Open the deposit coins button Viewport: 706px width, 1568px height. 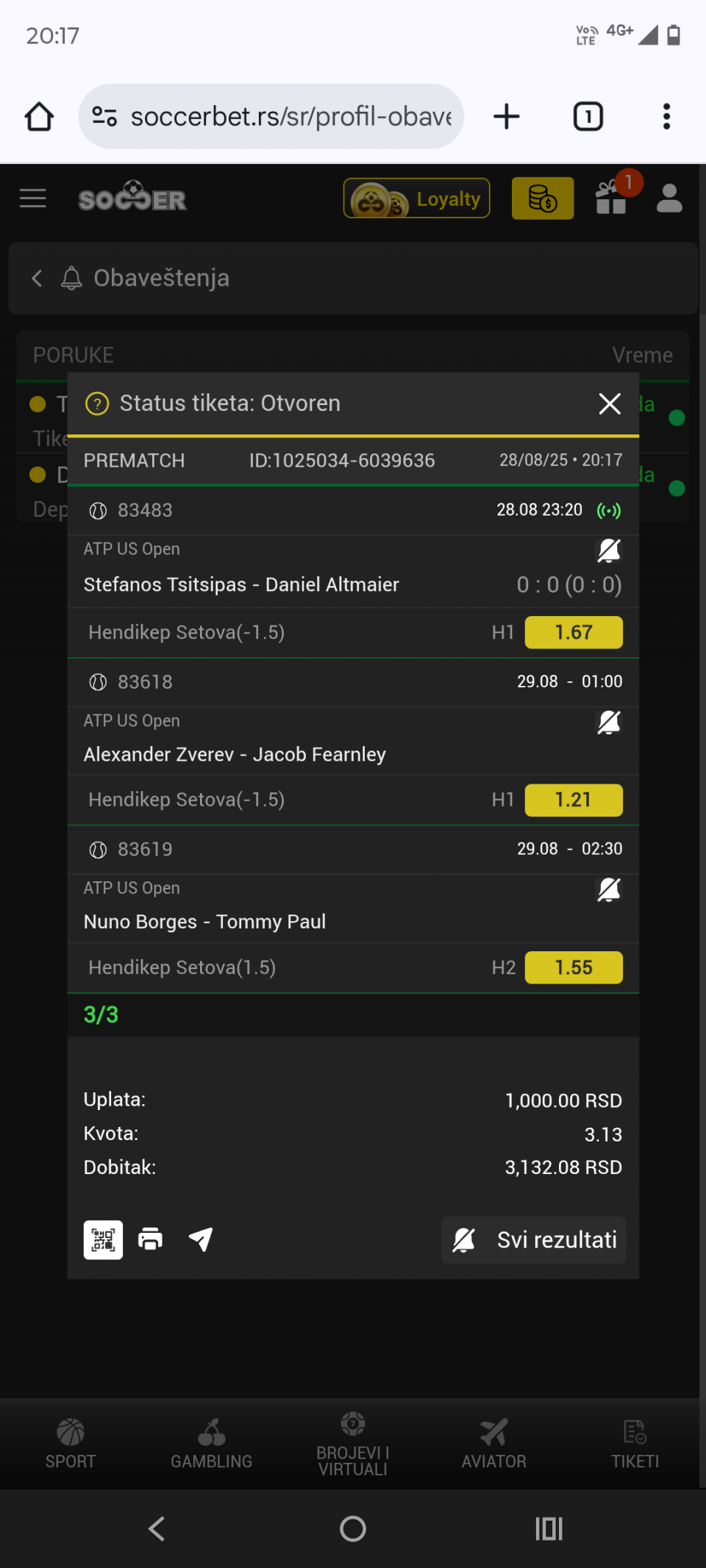pyautogui.click(x=543, y=198)
